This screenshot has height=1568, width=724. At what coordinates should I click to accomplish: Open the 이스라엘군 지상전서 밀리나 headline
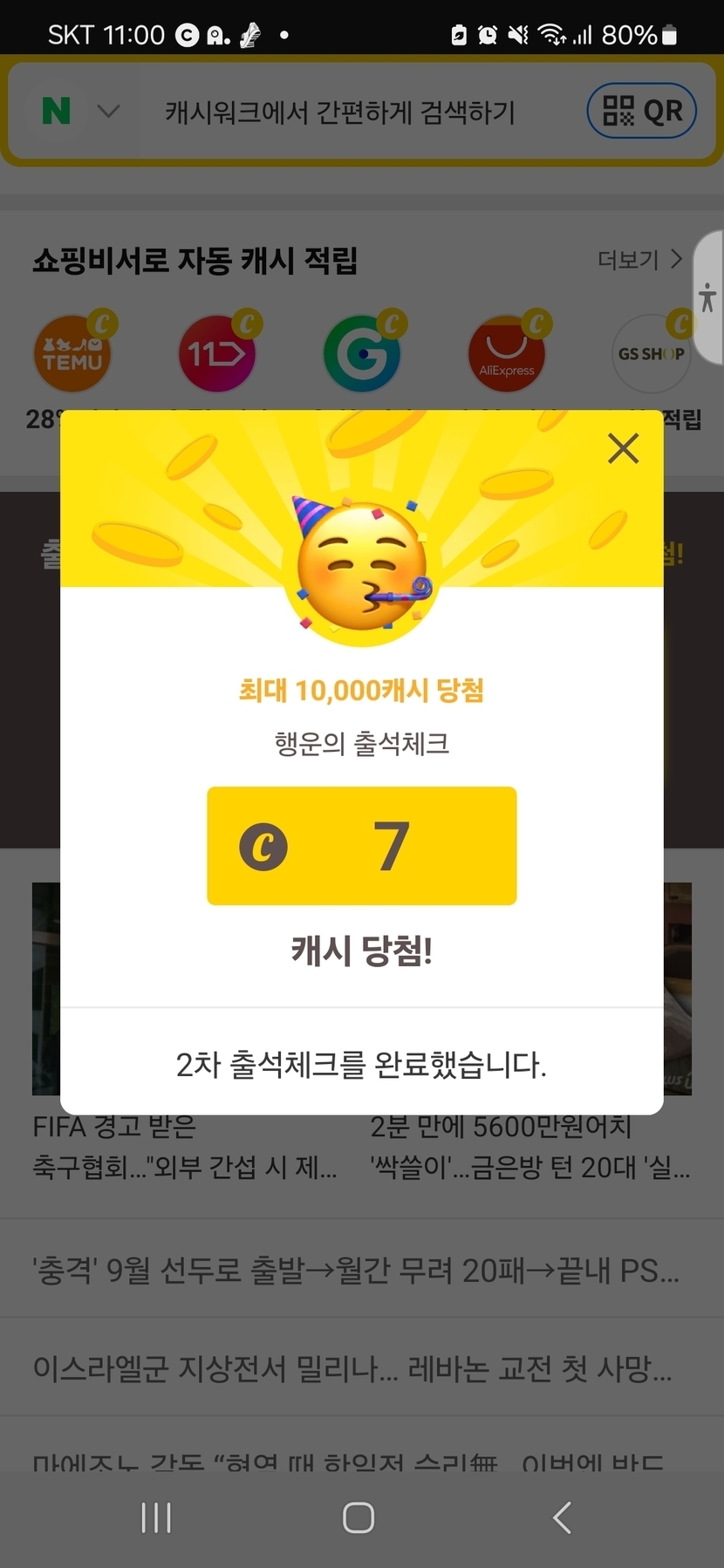pyautogui.click(x=352, y=1368)
